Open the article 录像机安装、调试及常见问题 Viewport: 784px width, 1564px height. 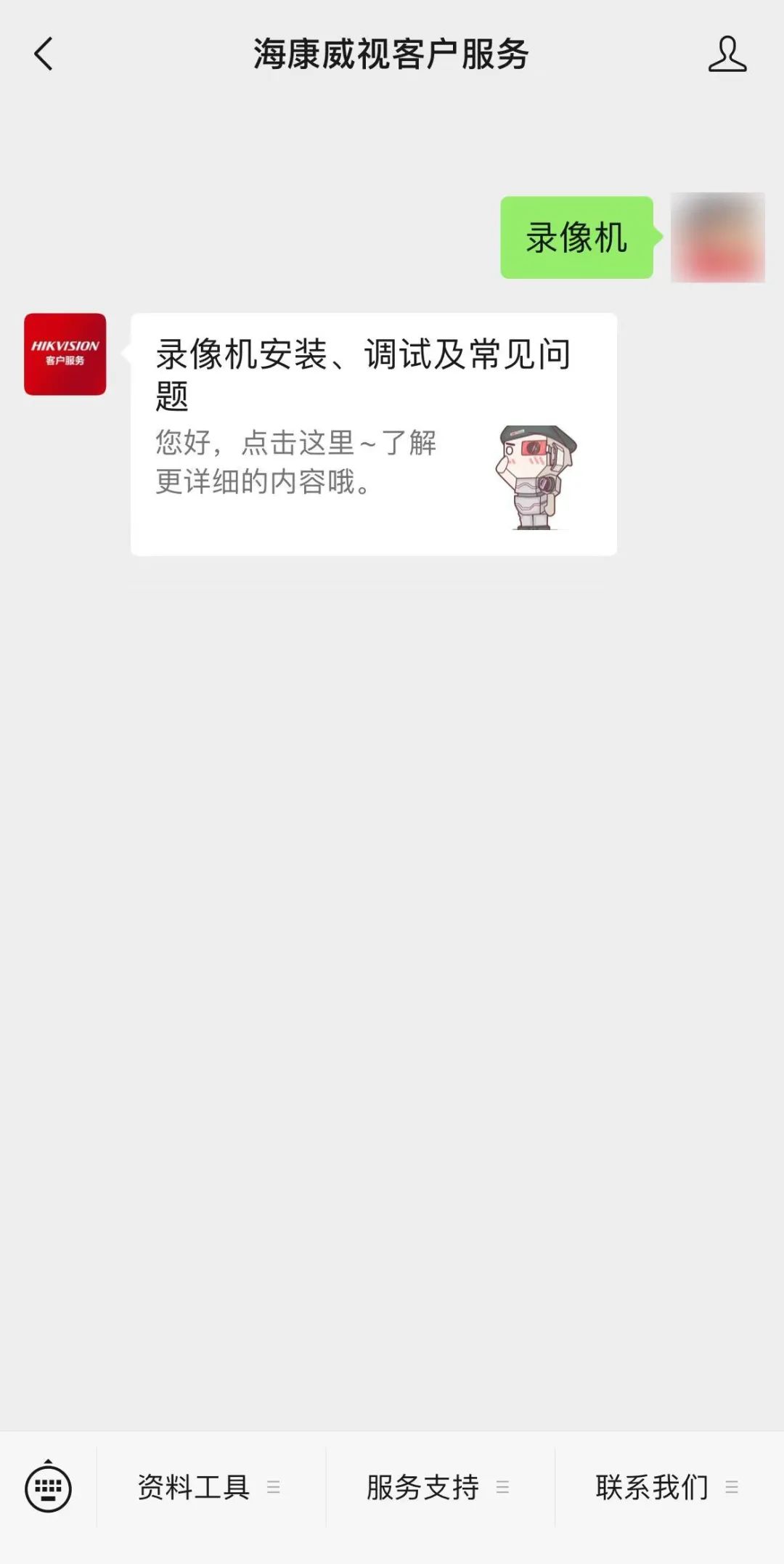coord(363,370)
